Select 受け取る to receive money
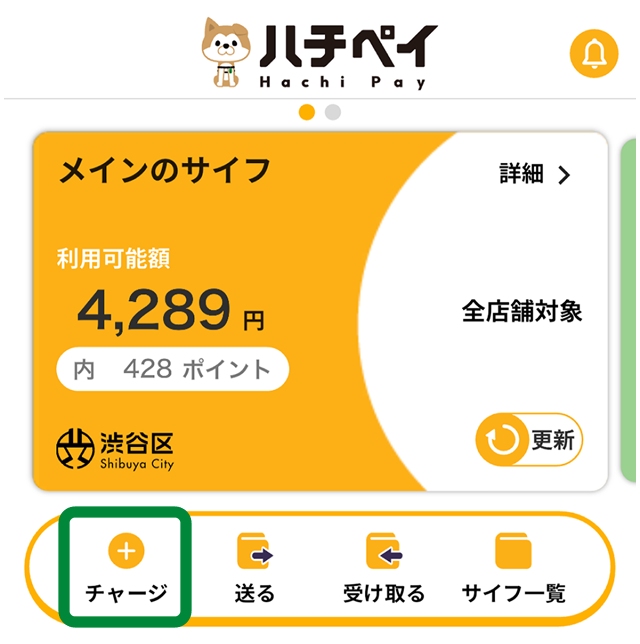 [384, 566]
